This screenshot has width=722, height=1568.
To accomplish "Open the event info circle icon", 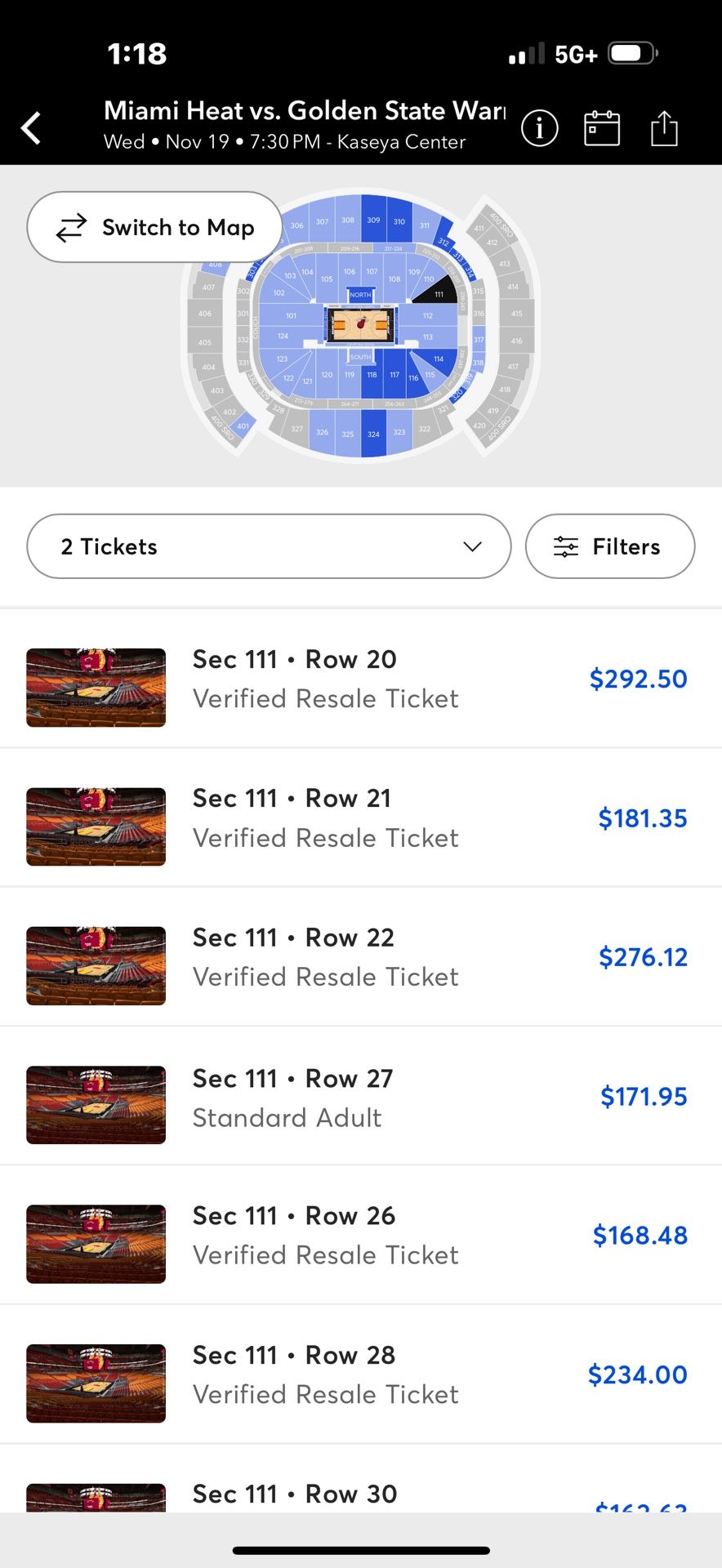I will pos(539,127).
